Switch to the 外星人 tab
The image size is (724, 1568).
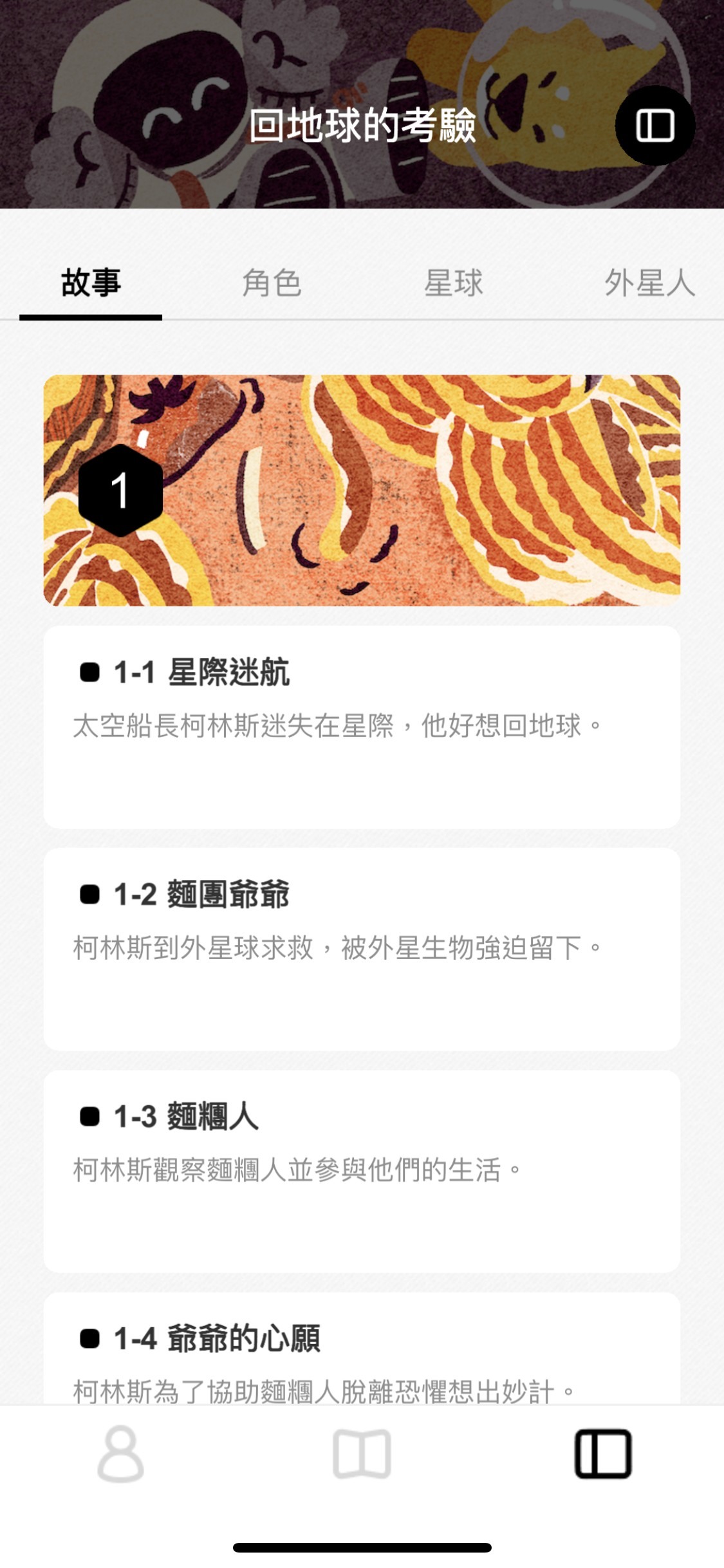(x=649, y=283)
